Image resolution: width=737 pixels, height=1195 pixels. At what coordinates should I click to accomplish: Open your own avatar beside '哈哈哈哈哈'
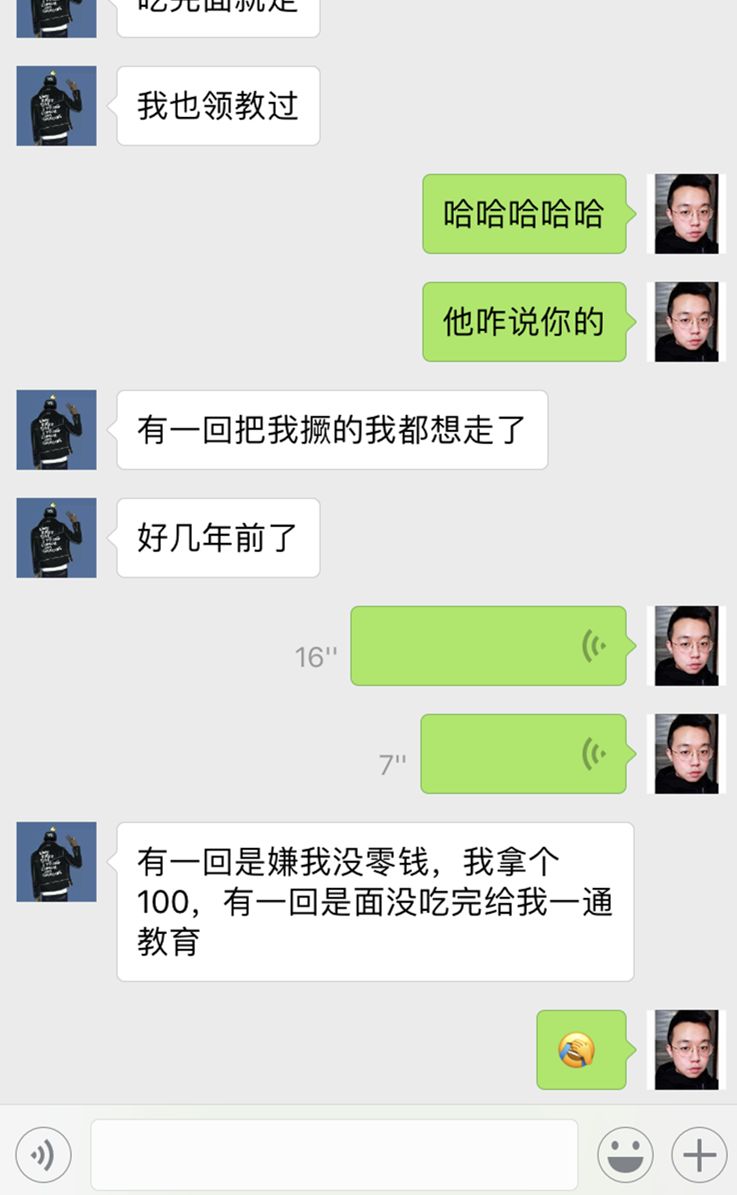(686, 212)
